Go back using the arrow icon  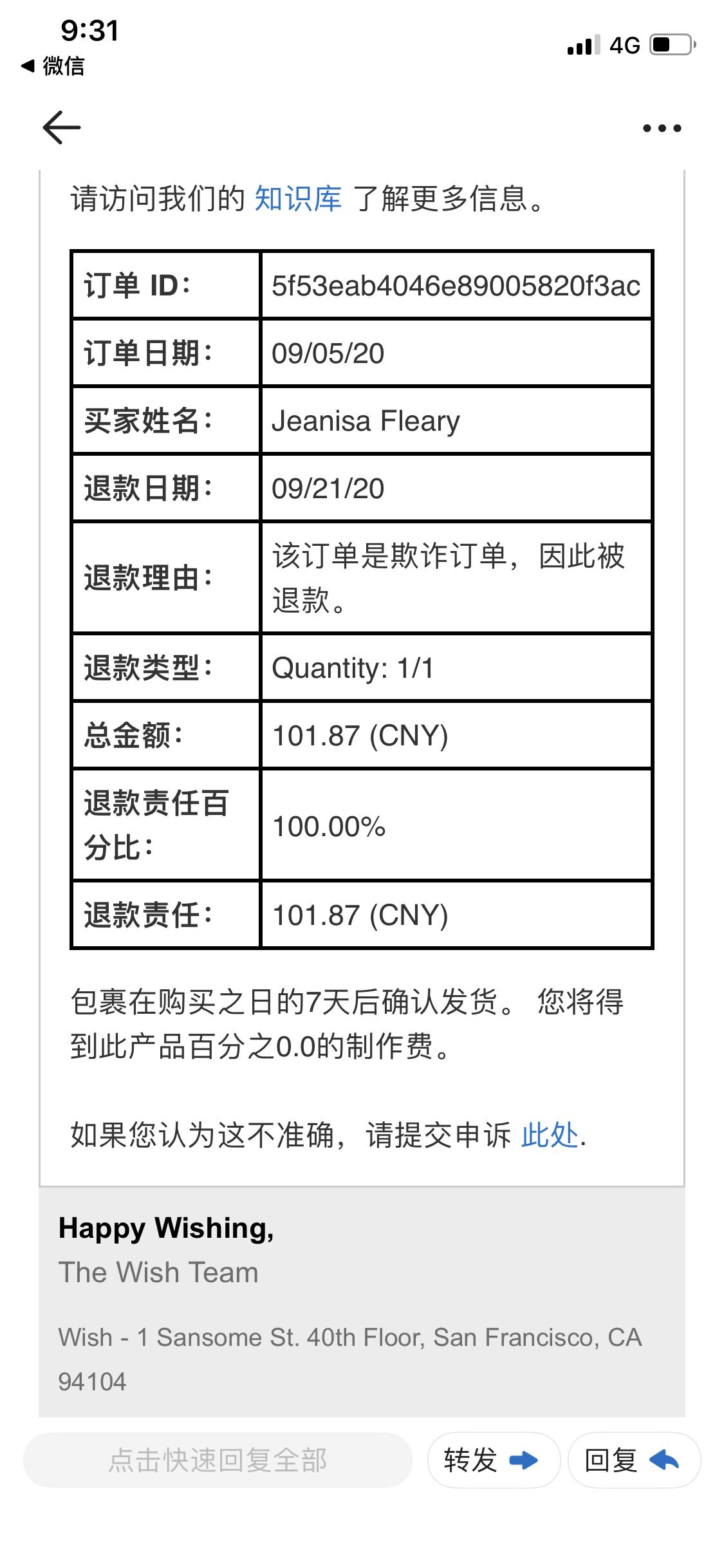(x=62, y=127)
